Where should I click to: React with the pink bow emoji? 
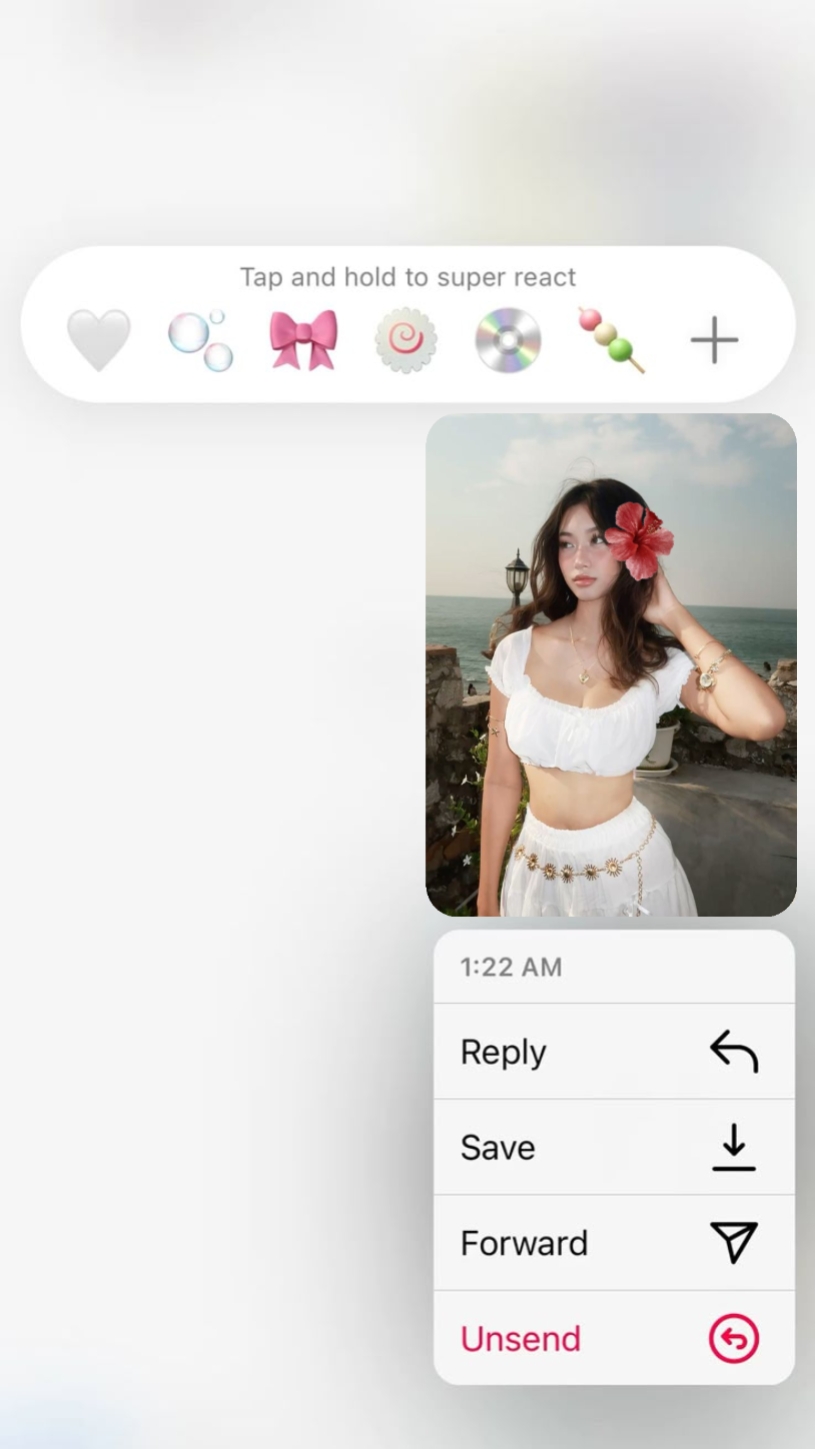pyautogui.click(x=303, y=340)
